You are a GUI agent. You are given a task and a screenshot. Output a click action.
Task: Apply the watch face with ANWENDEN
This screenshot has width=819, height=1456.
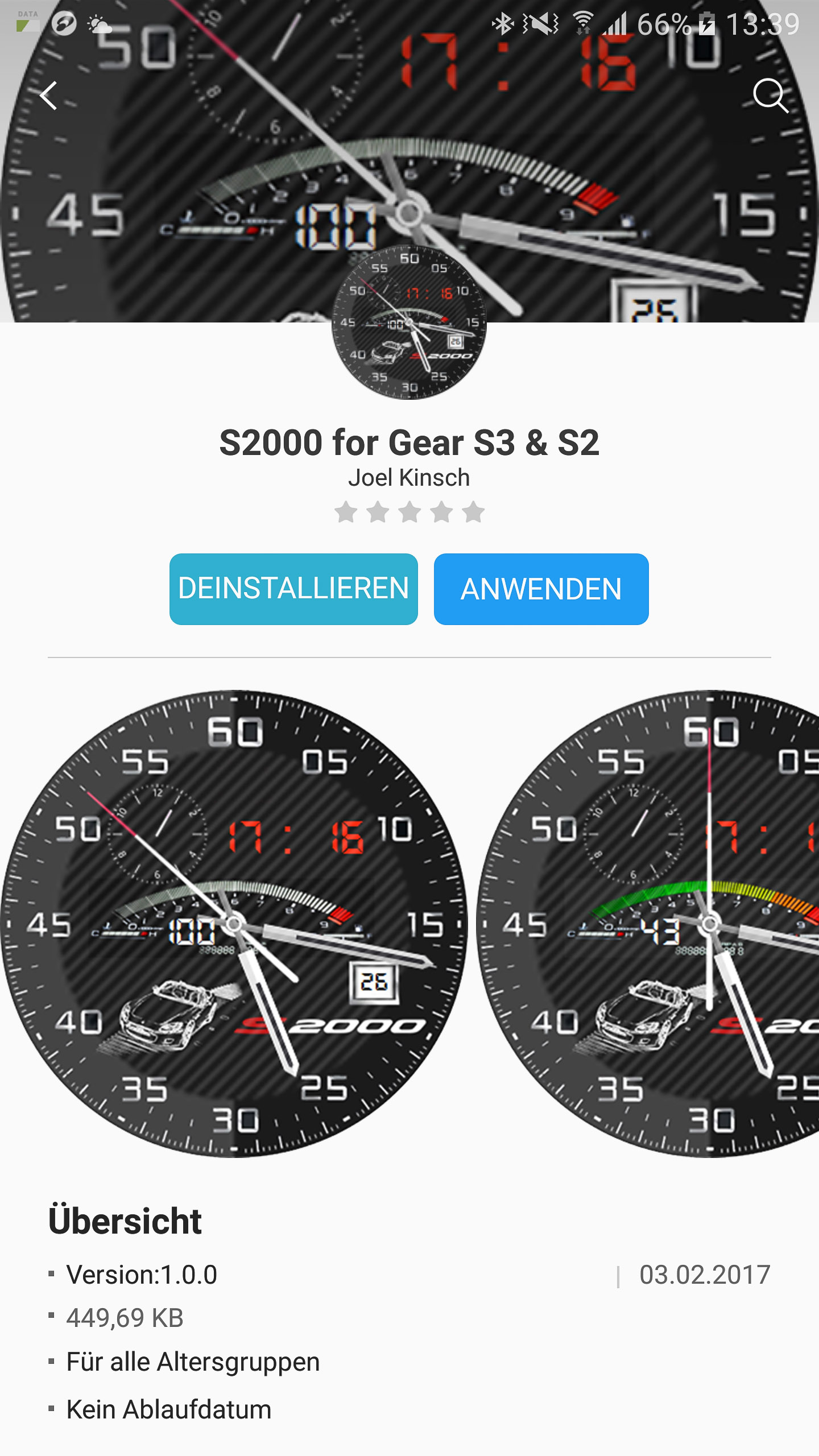541,589
